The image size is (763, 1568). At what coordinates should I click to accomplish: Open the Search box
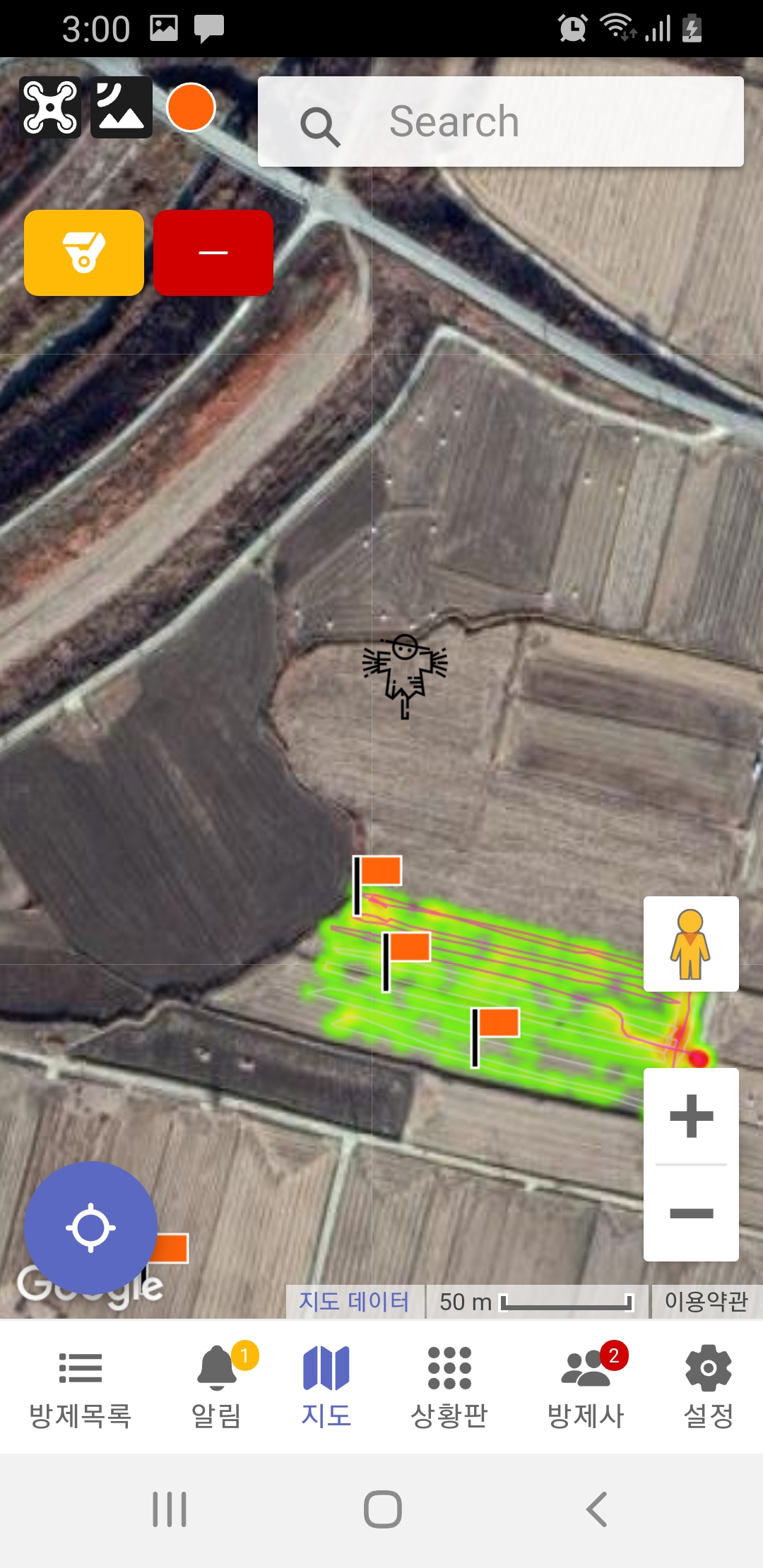501,121
